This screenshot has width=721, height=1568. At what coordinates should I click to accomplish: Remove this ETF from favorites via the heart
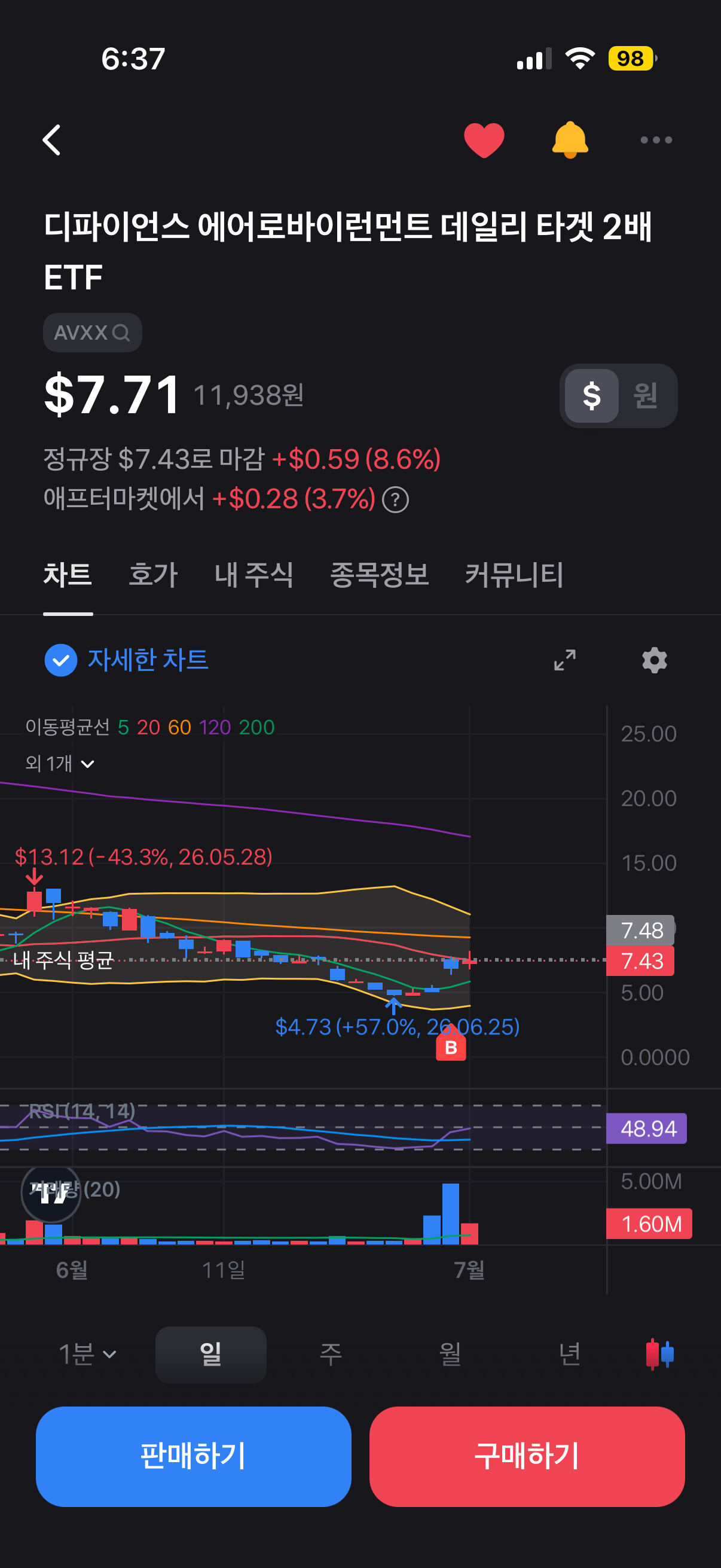click(484, 140)
